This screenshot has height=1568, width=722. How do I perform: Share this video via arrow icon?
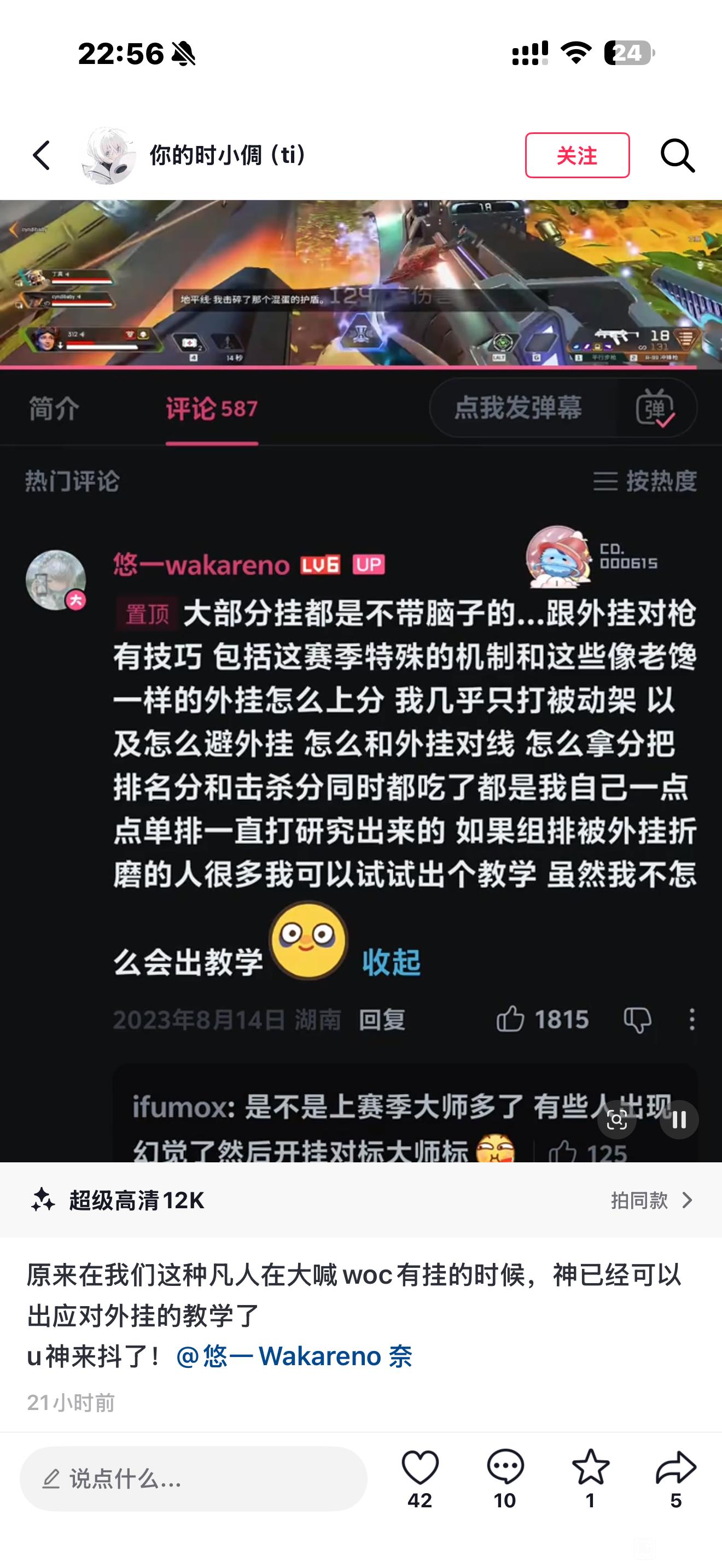(x=676, y=1467)
